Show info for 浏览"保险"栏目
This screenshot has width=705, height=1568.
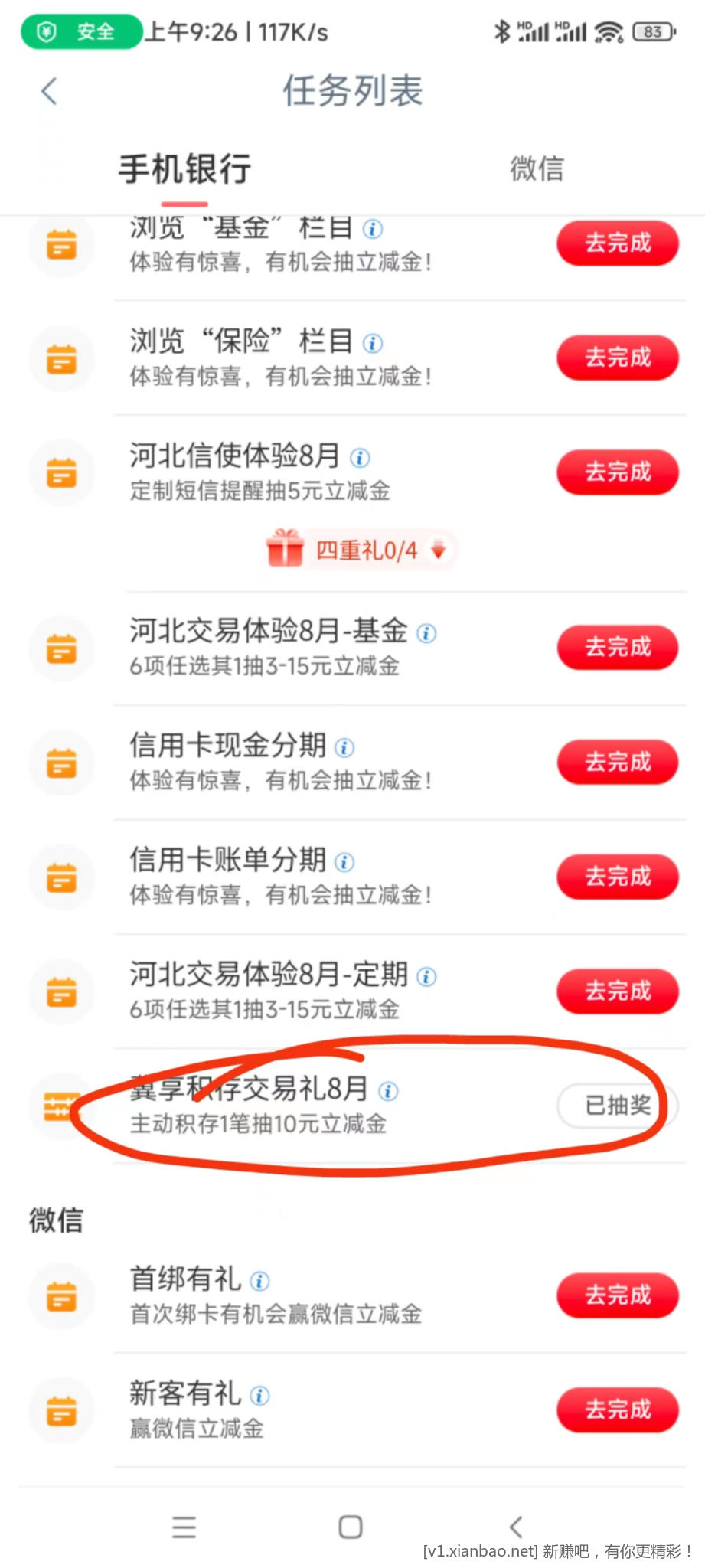click(373, 343)
